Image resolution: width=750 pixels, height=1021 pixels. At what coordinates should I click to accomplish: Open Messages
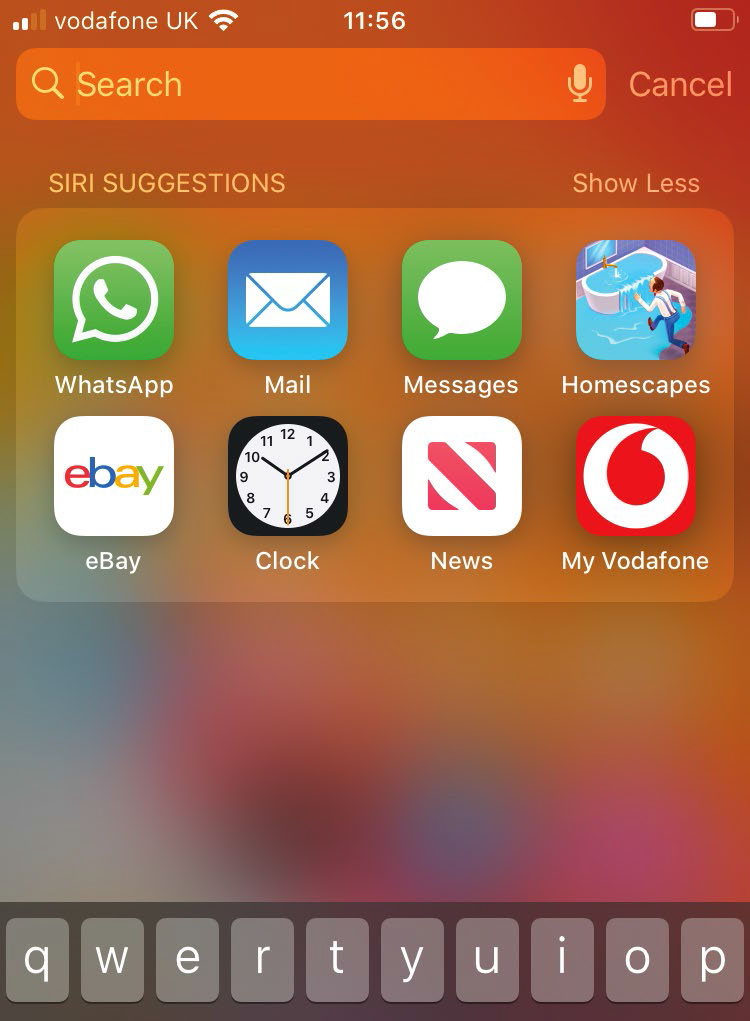coord(462,300)
